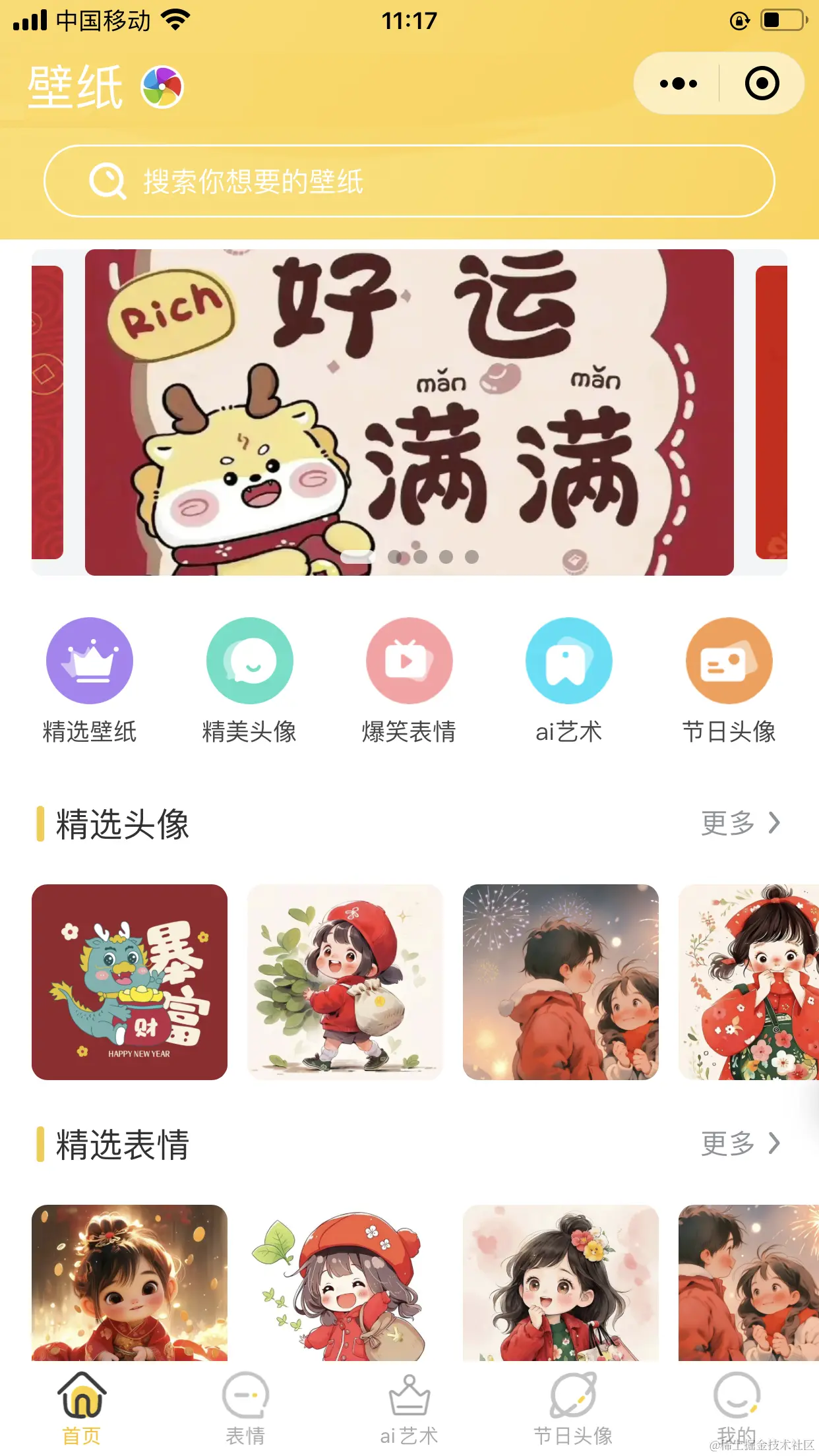819x1456 pixels.
Task: Open the 精选壁纸 wallpaper category icon
Action: pyautogui.click(x=90, y=660)
